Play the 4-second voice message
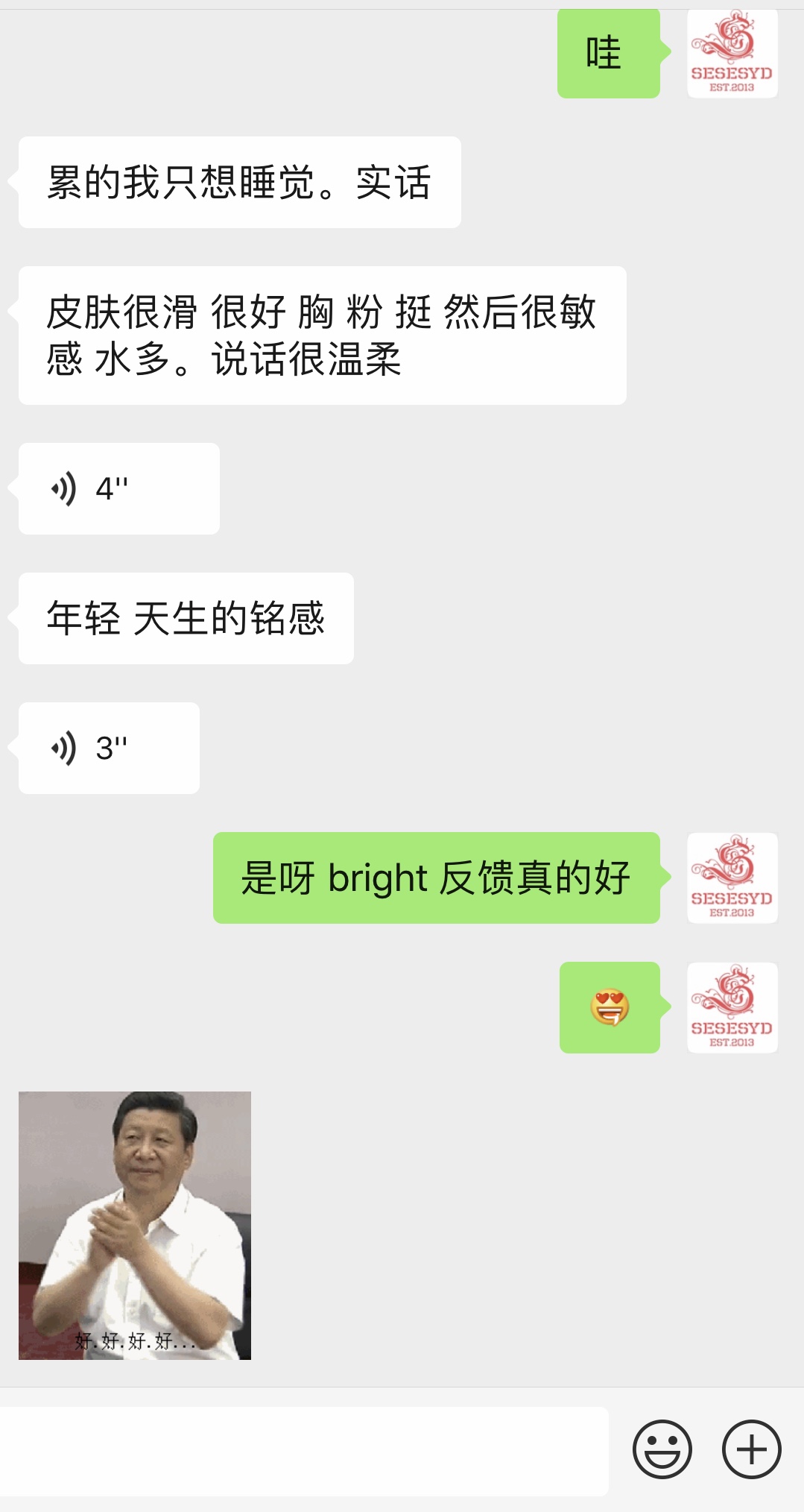 coord(118,489)
